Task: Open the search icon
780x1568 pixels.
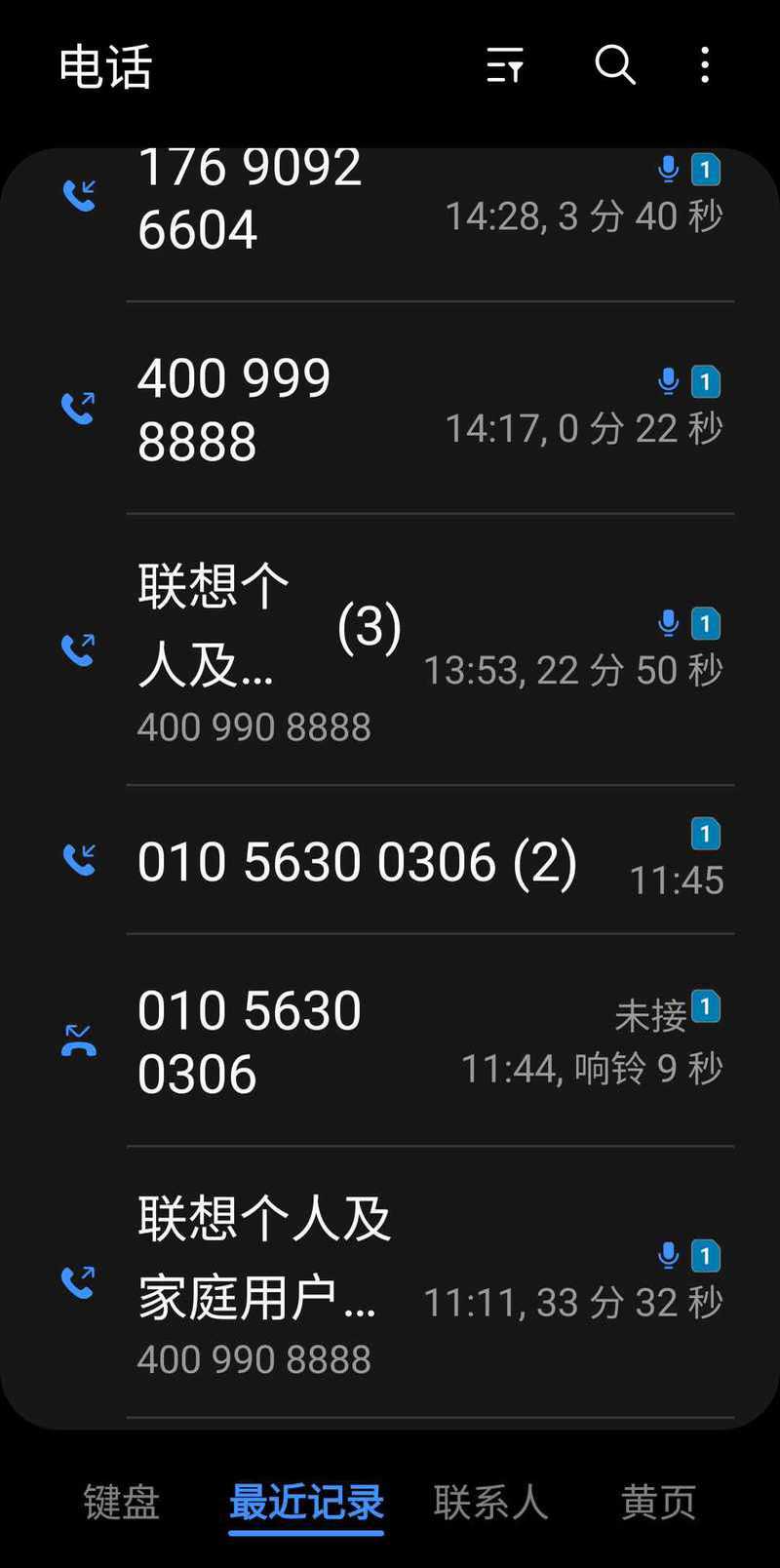Action: pyautogui.click(x=615, y=65)
